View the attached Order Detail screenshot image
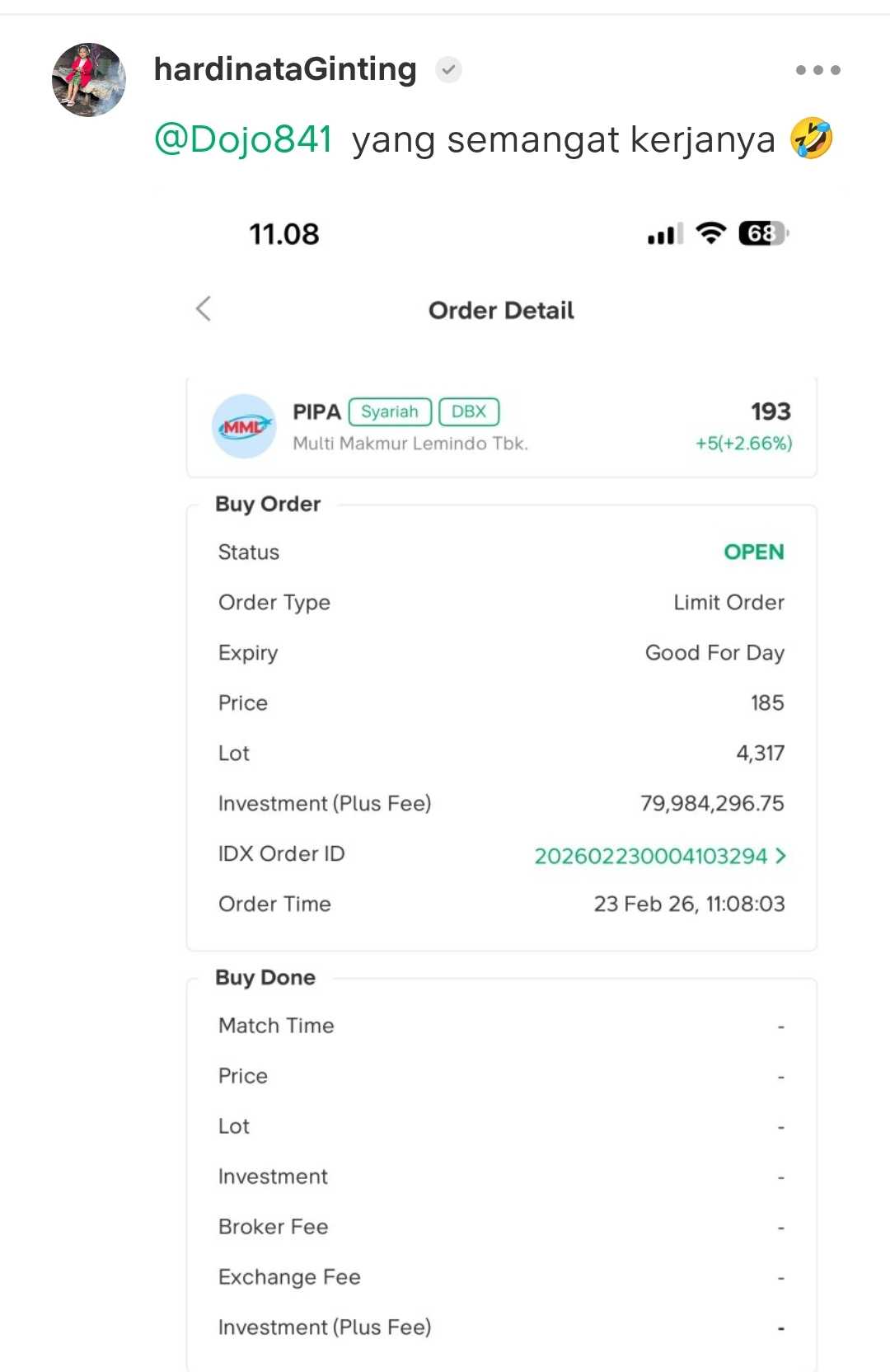The image size is (890, 1372). (501, 775)
